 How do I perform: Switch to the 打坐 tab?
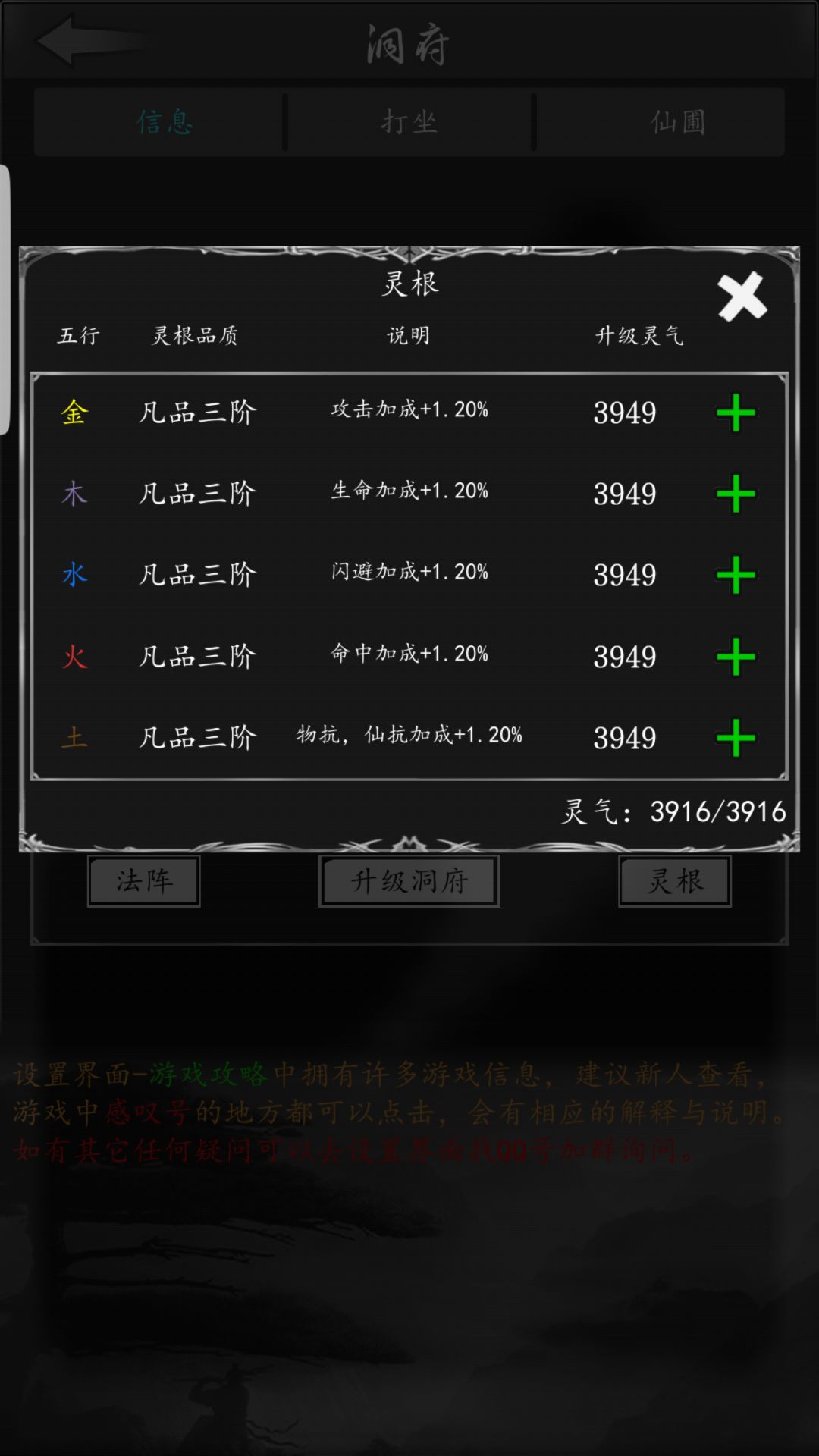click(409, 121)
